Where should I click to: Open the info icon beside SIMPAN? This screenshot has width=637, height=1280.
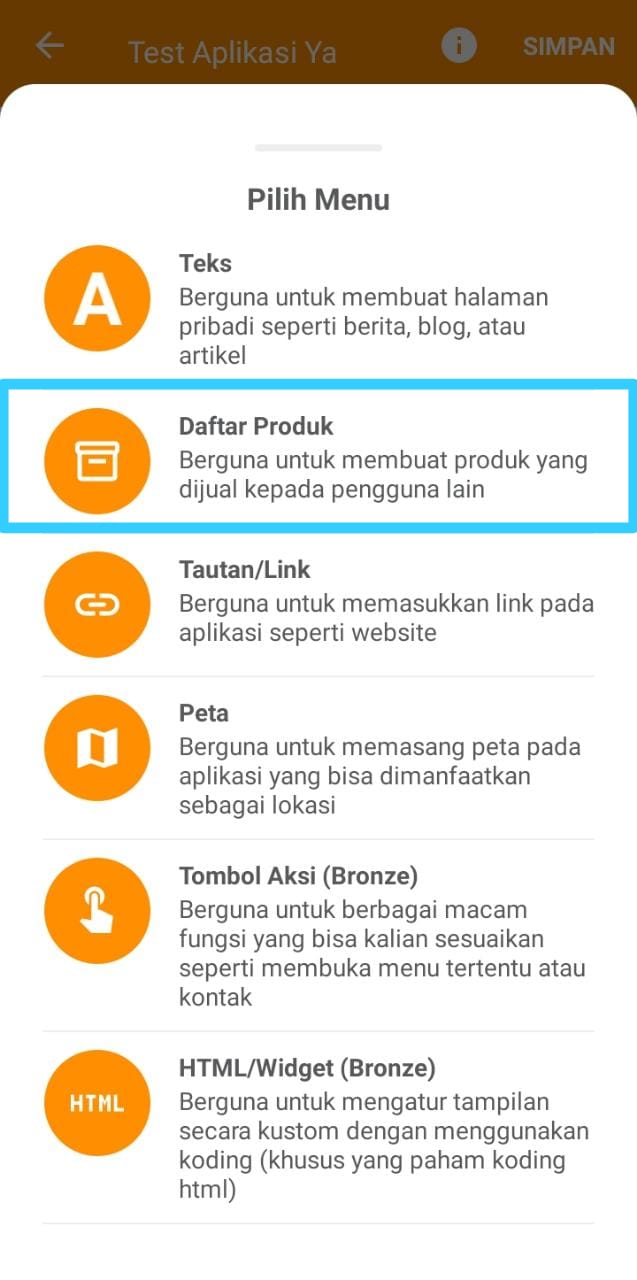[x=459, y=45]
